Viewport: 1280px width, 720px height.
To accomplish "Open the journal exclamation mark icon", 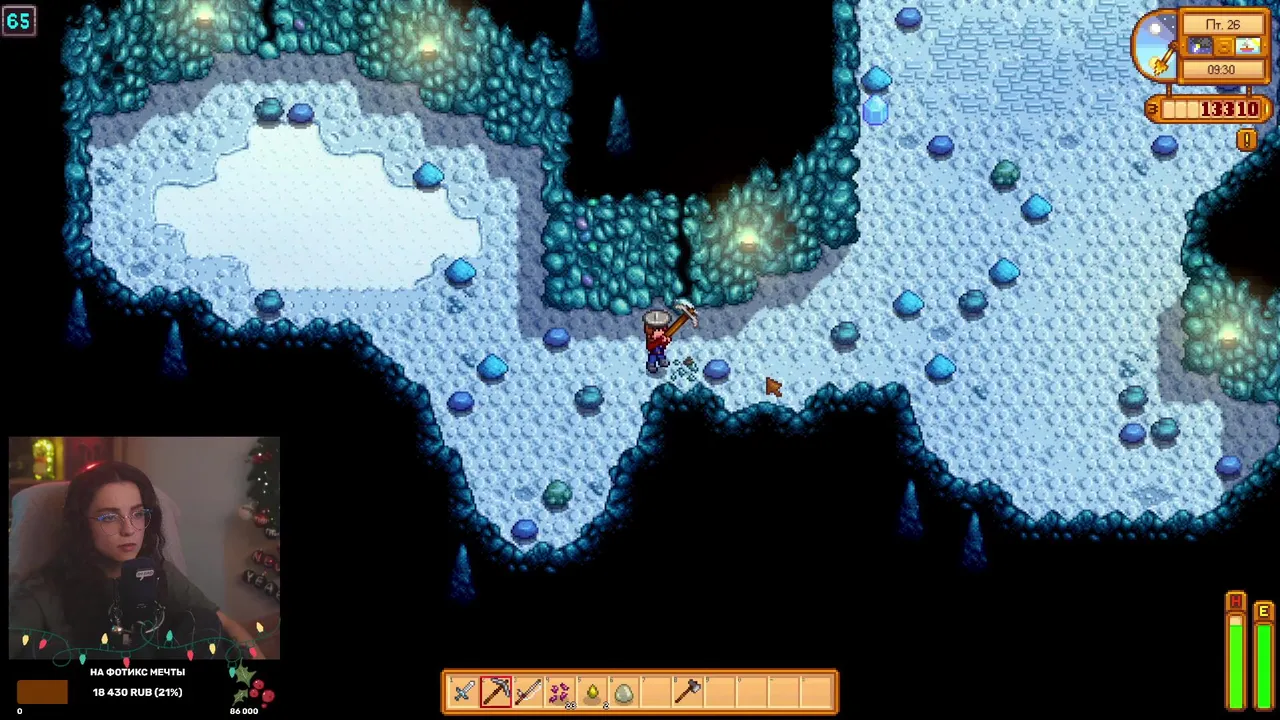I will click(1246, 141).
